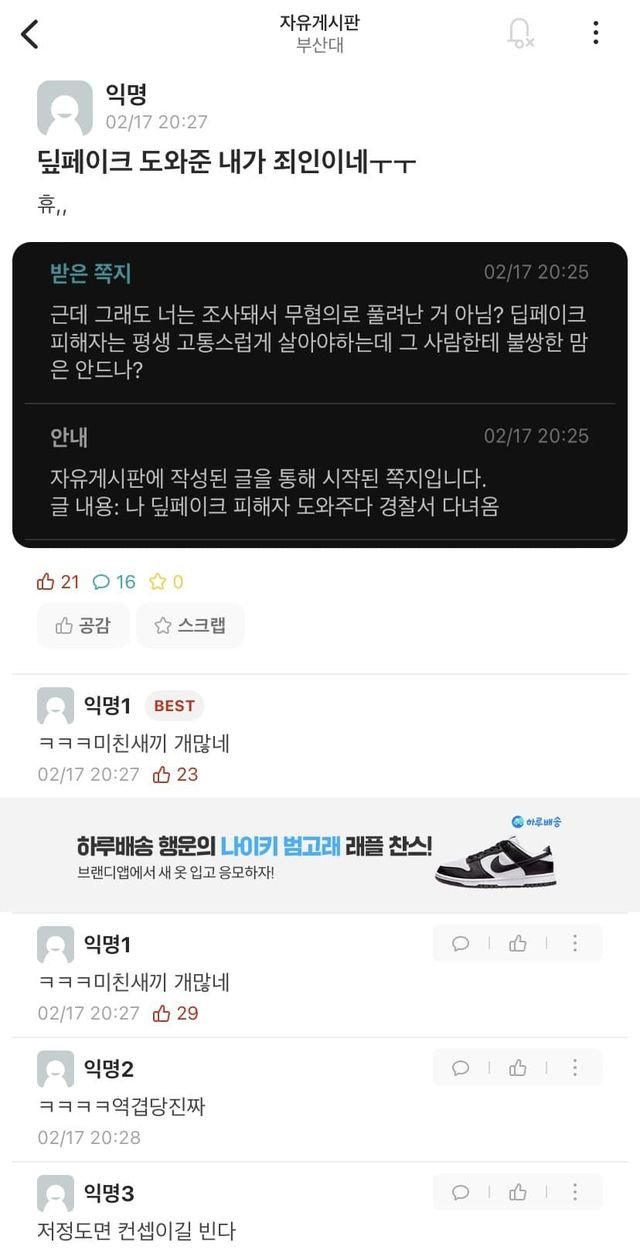Go back using the top-left arrow
Image resolution: width=640 pixels, height=1250 pixels.
coord(30,33)
